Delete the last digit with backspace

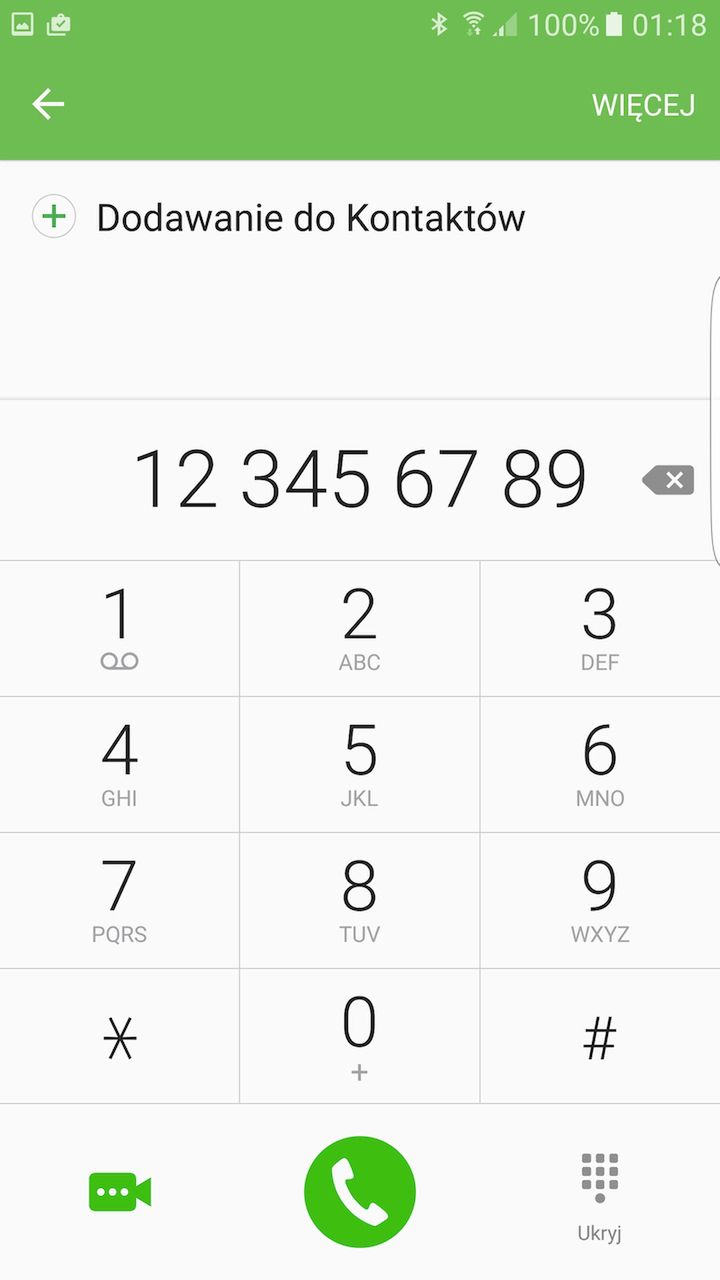668,480
